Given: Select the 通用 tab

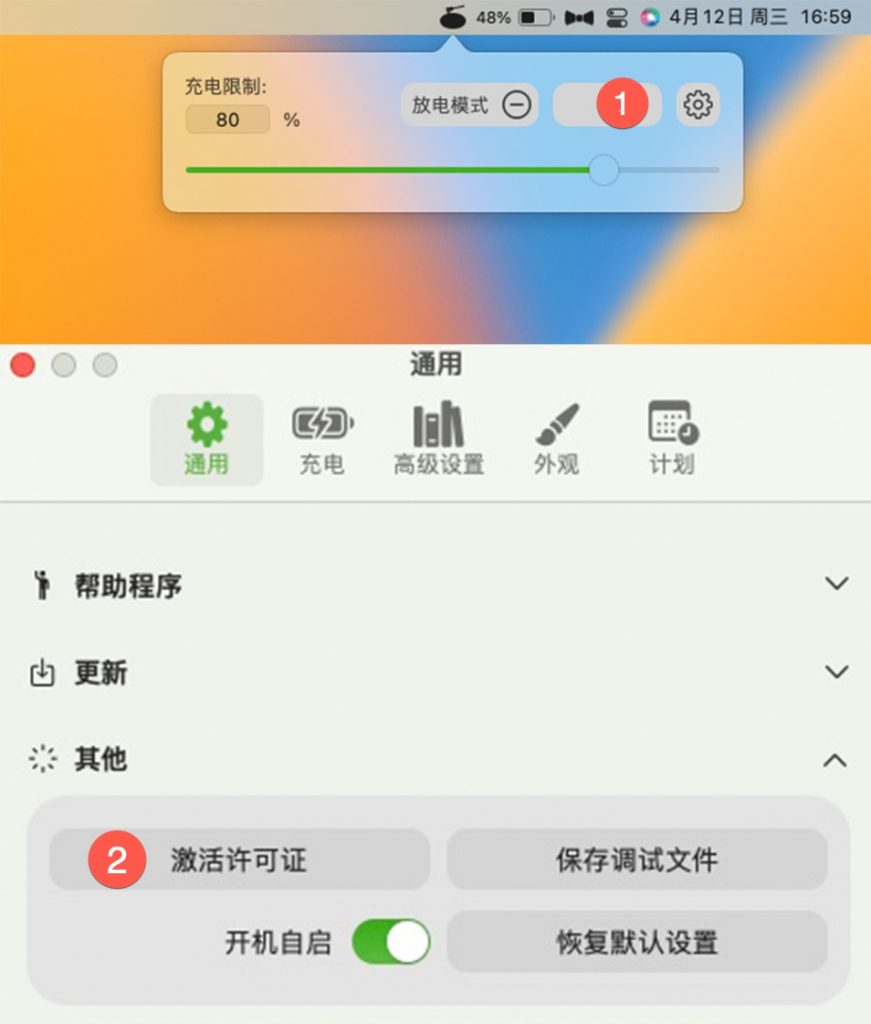Looking at the screenshot, I should (206, 440).
